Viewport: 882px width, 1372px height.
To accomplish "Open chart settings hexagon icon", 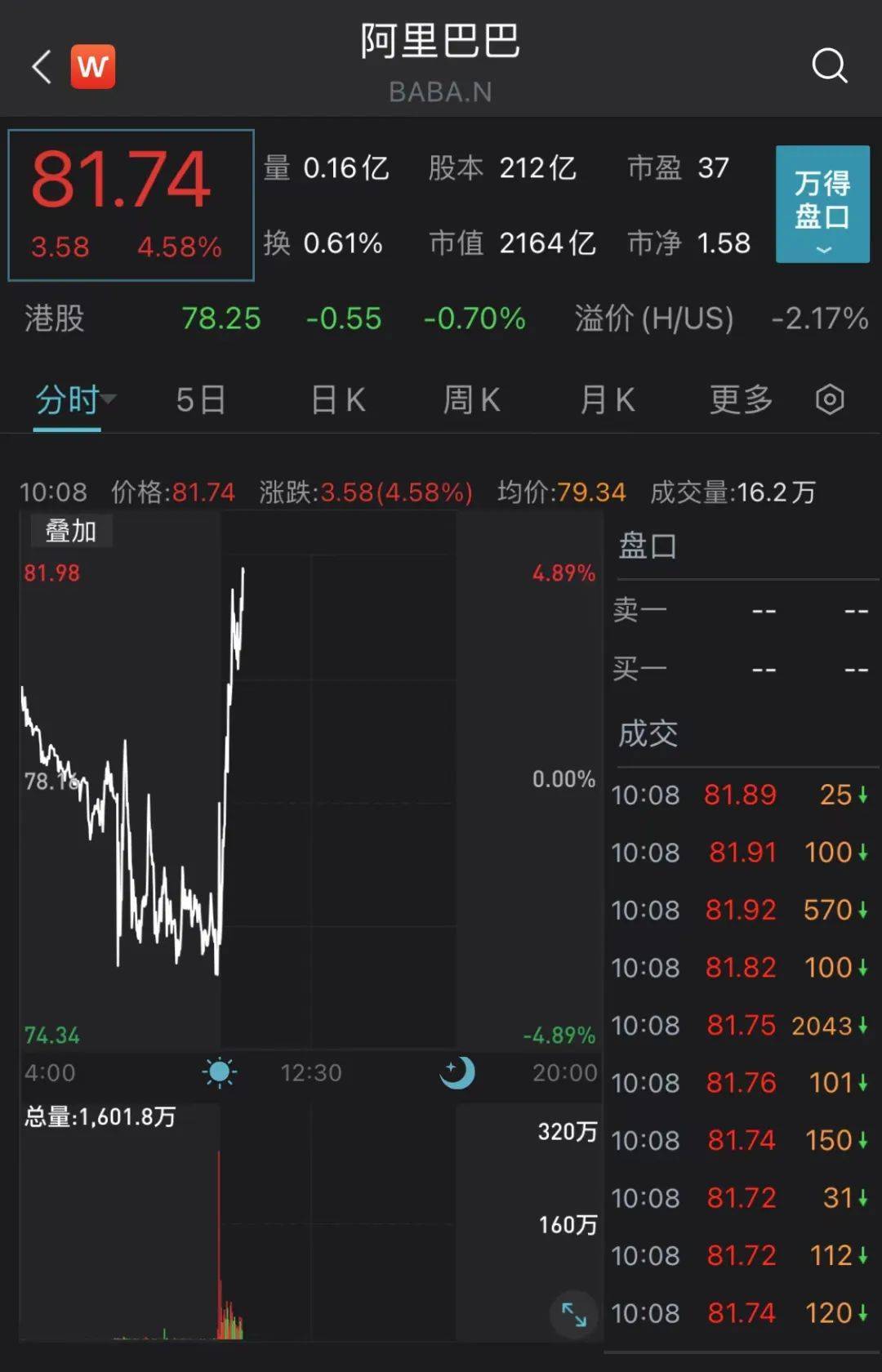I will point(830,400).
